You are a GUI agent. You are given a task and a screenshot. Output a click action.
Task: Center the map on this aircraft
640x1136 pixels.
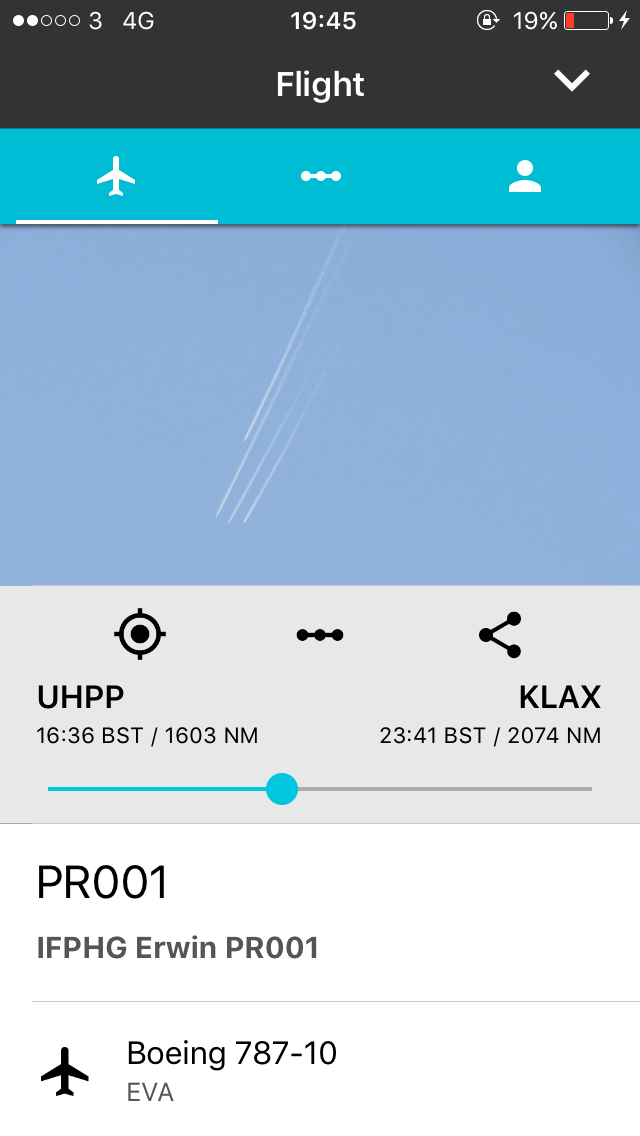tap(140, 633)
